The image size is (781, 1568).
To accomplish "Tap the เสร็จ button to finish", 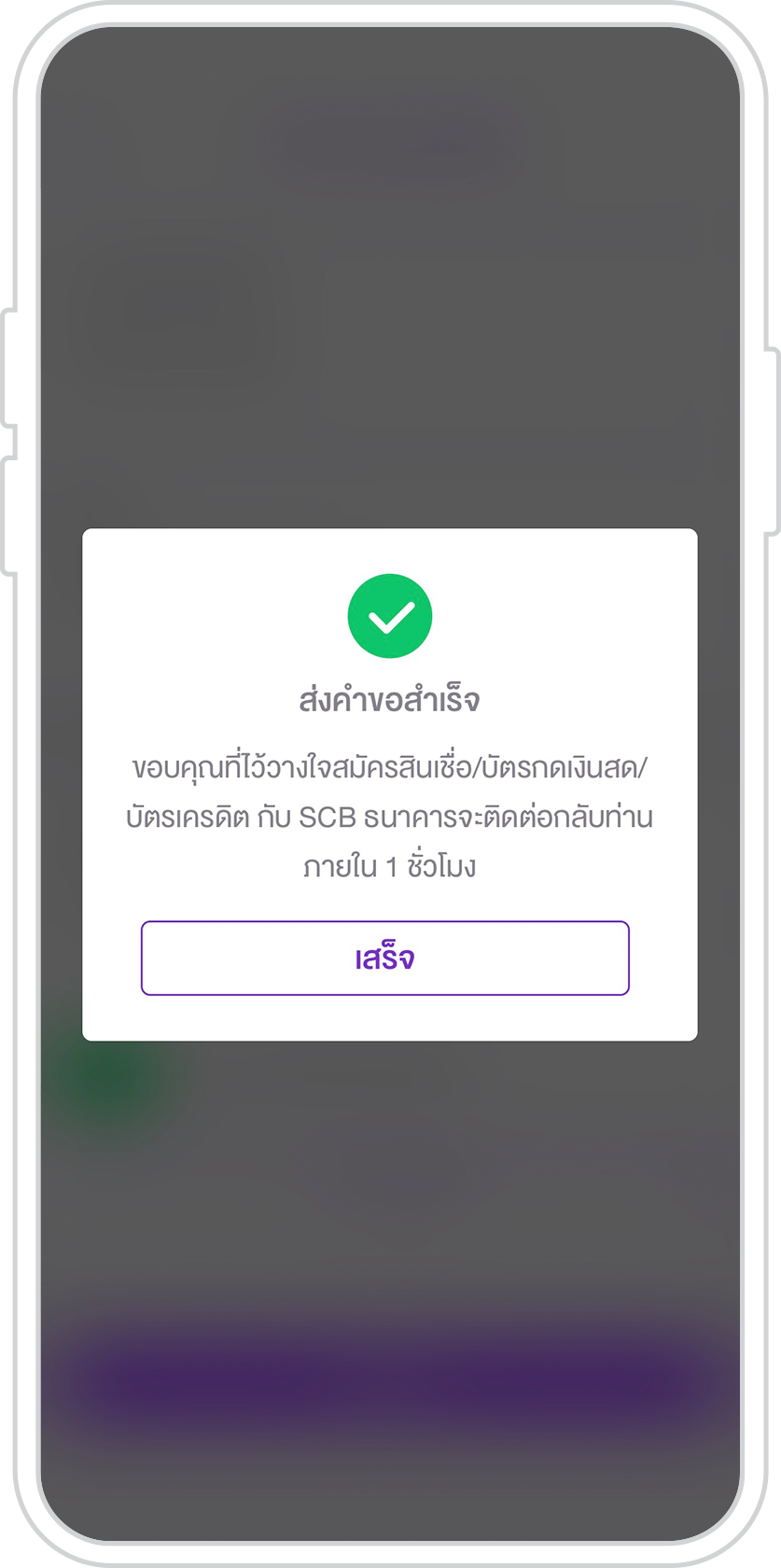I will 385,959.
